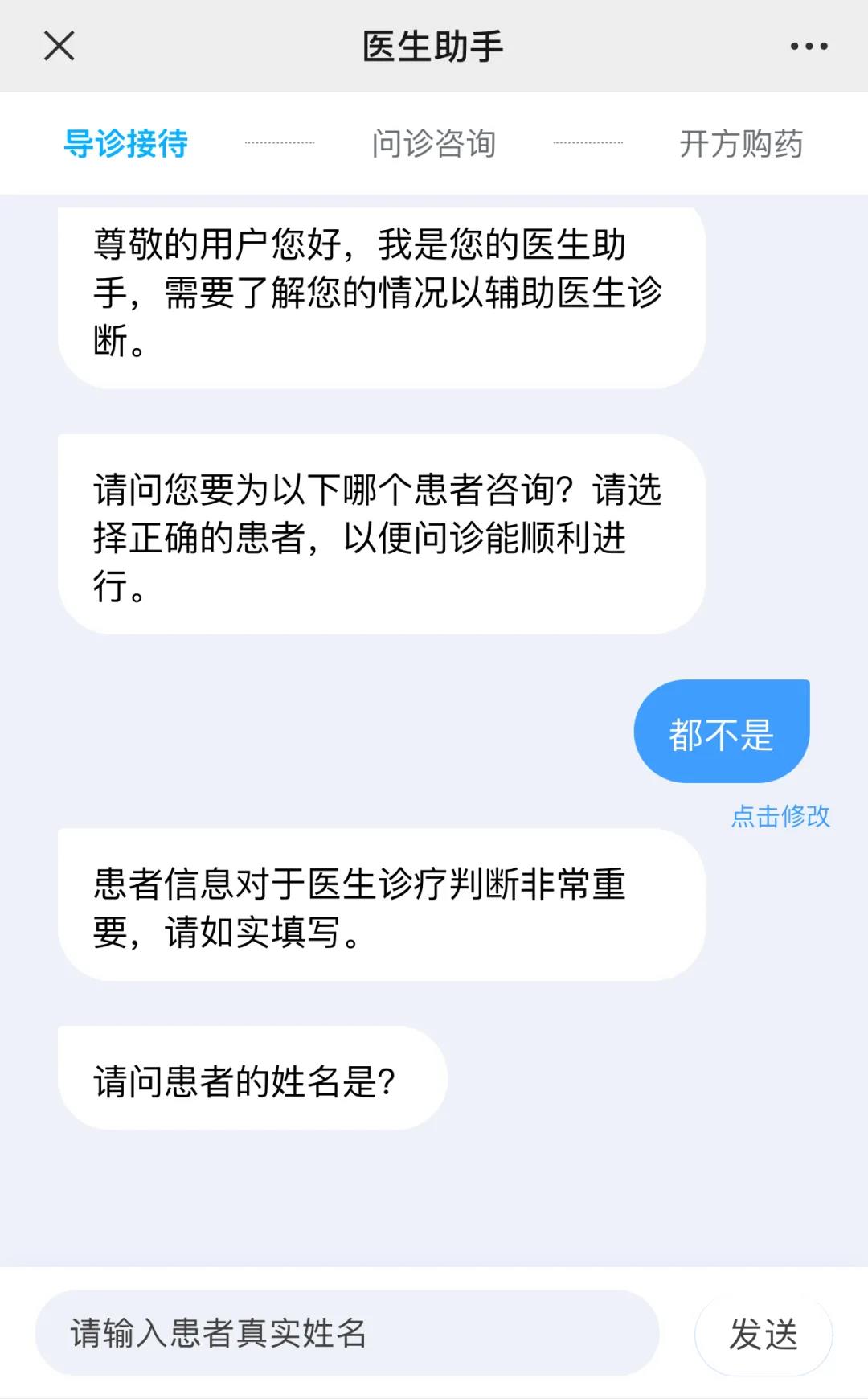The width and height of the screenshot is (868, 1399).
Task: 点击「开方购药」步骤标签
Action: pyautogui.click(x=743, y=145)
